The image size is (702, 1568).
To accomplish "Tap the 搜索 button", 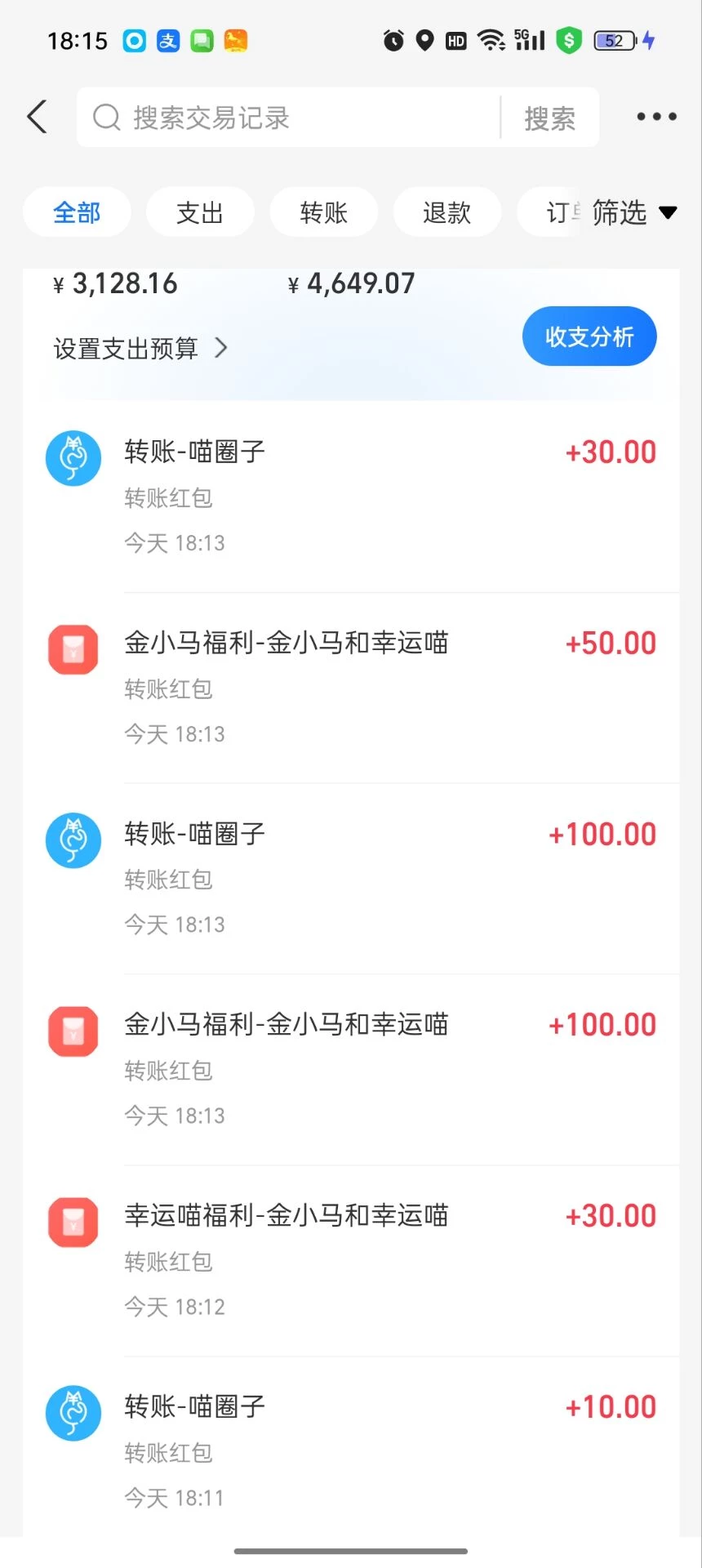I will pos(549,118).
